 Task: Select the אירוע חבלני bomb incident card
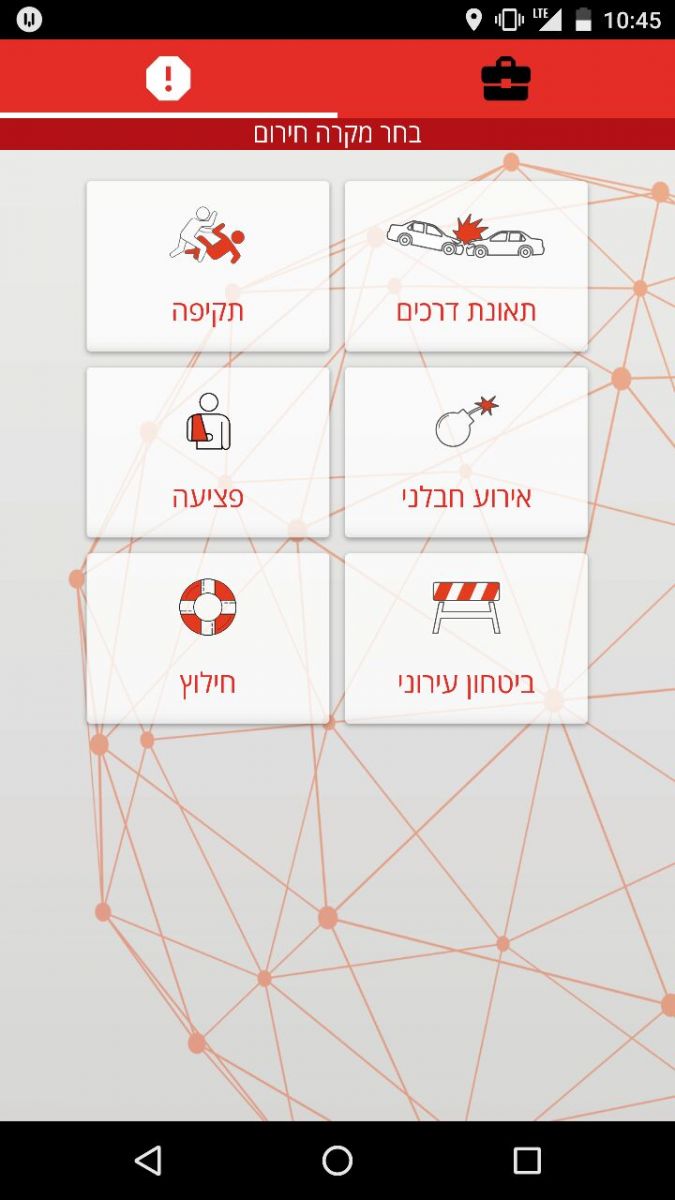(x=466, y=452)
